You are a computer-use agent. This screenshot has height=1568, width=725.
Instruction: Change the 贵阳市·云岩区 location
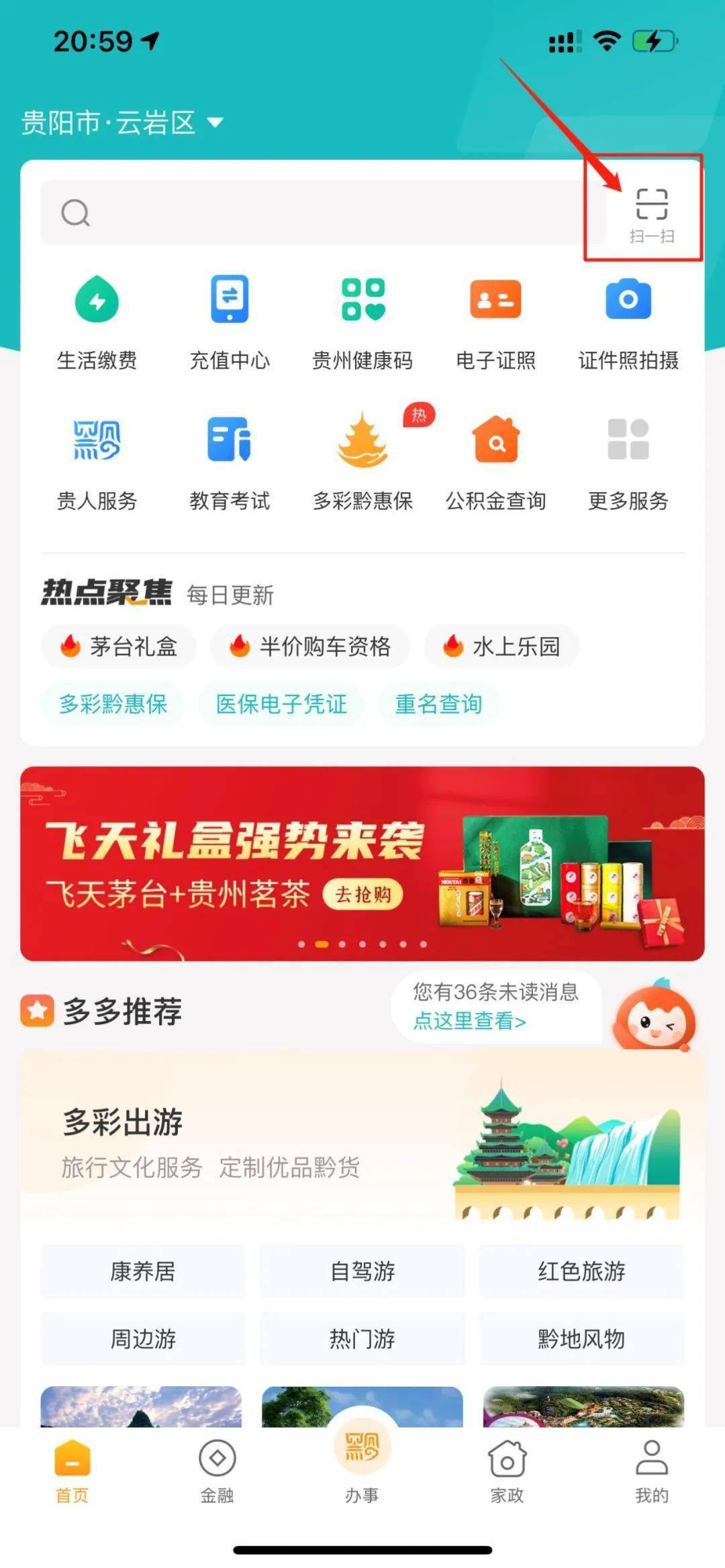pos(122,123)
